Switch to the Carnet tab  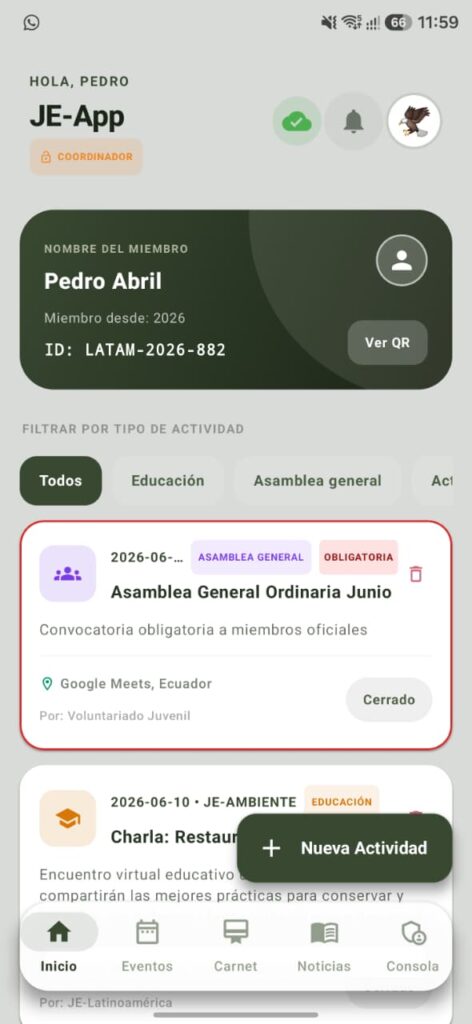point(236,946)
